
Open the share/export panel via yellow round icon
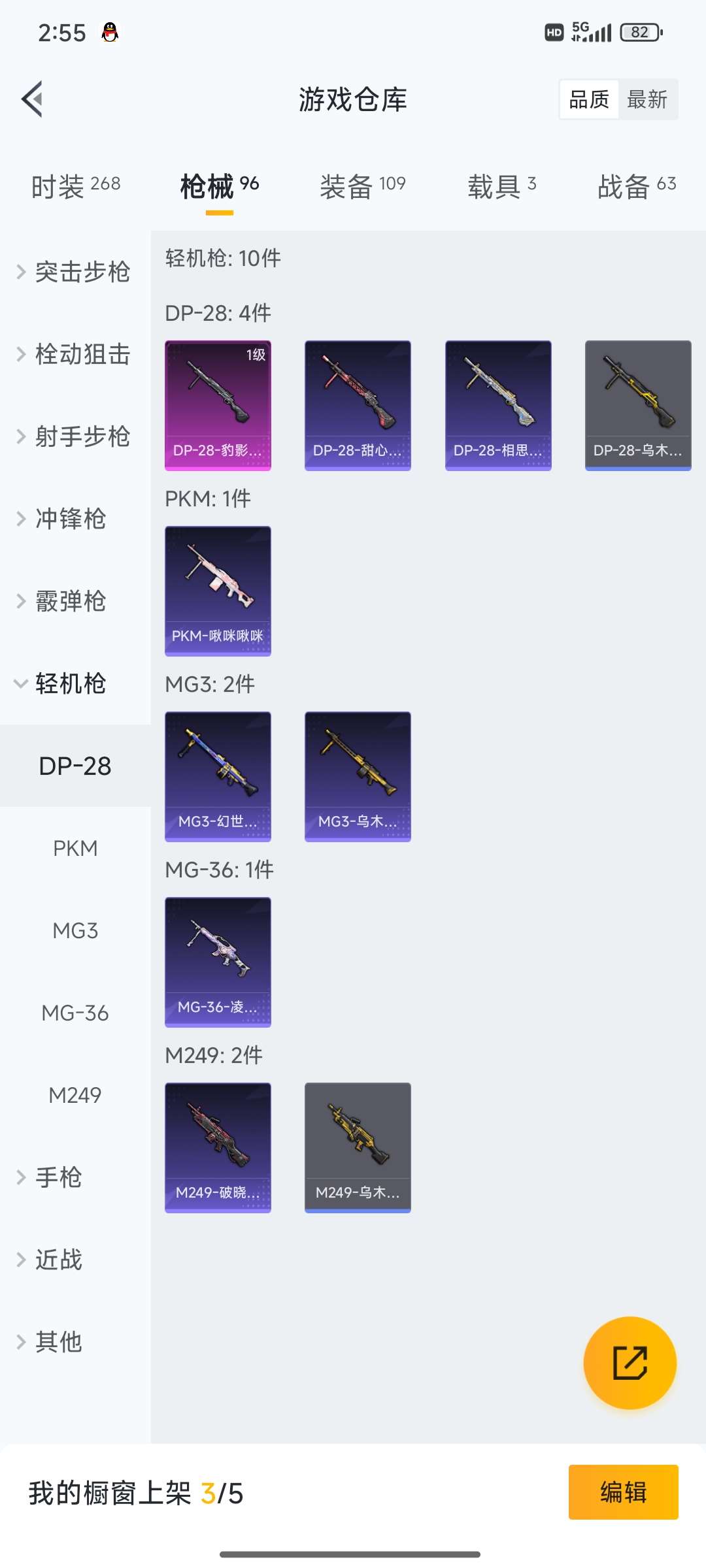pos(630,1364)
